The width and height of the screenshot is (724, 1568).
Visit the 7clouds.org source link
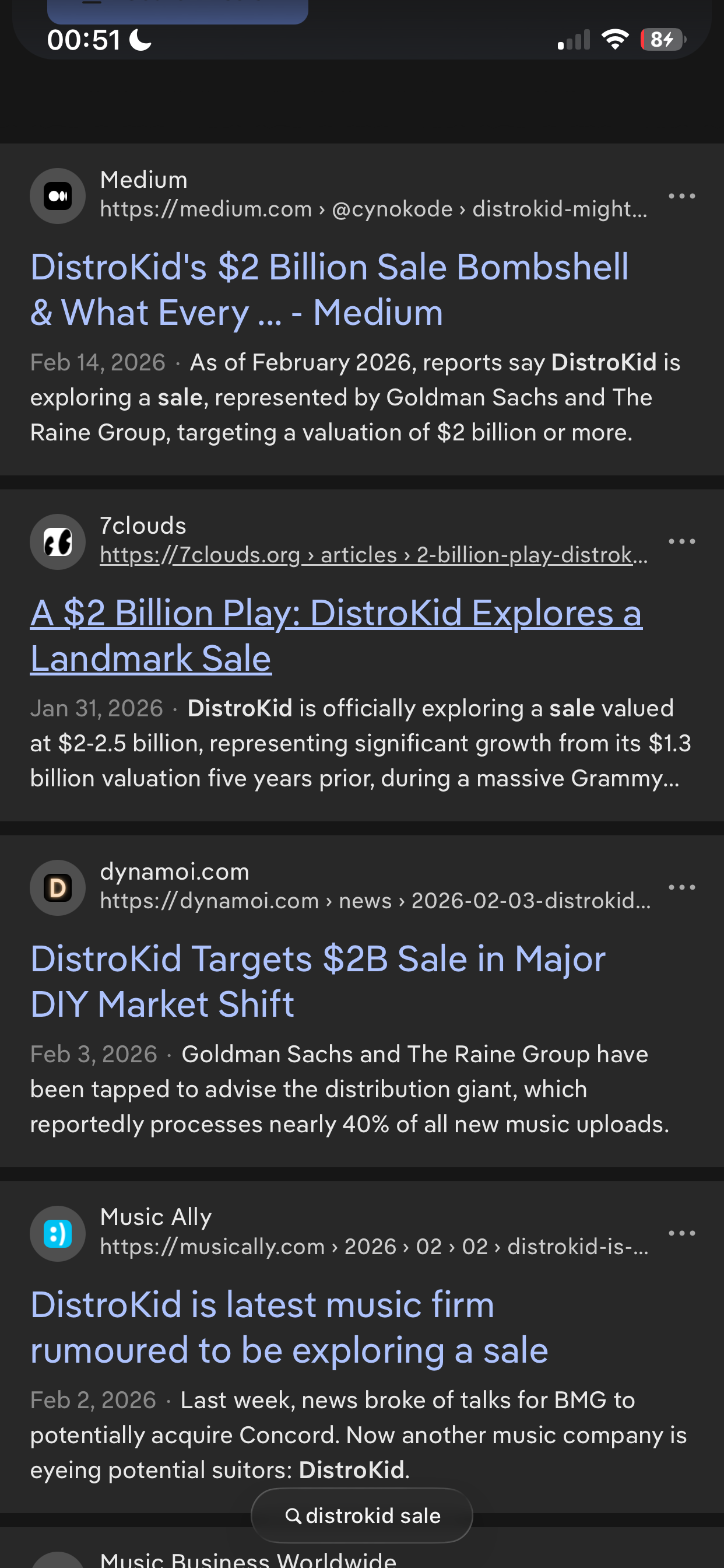(x=373, y=555)
